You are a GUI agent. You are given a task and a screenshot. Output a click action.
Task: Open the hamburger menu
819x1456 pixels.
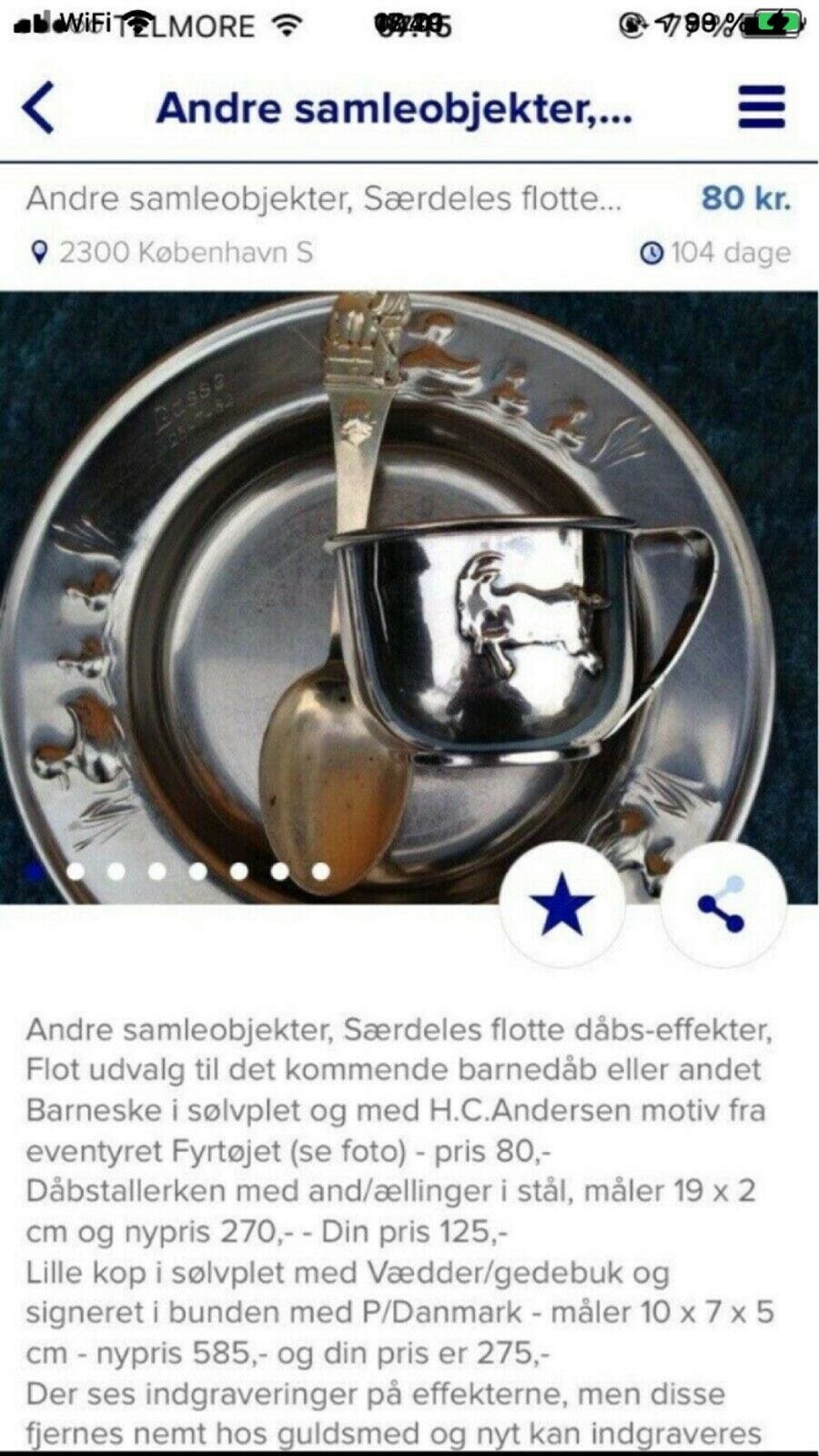(763, 106)
